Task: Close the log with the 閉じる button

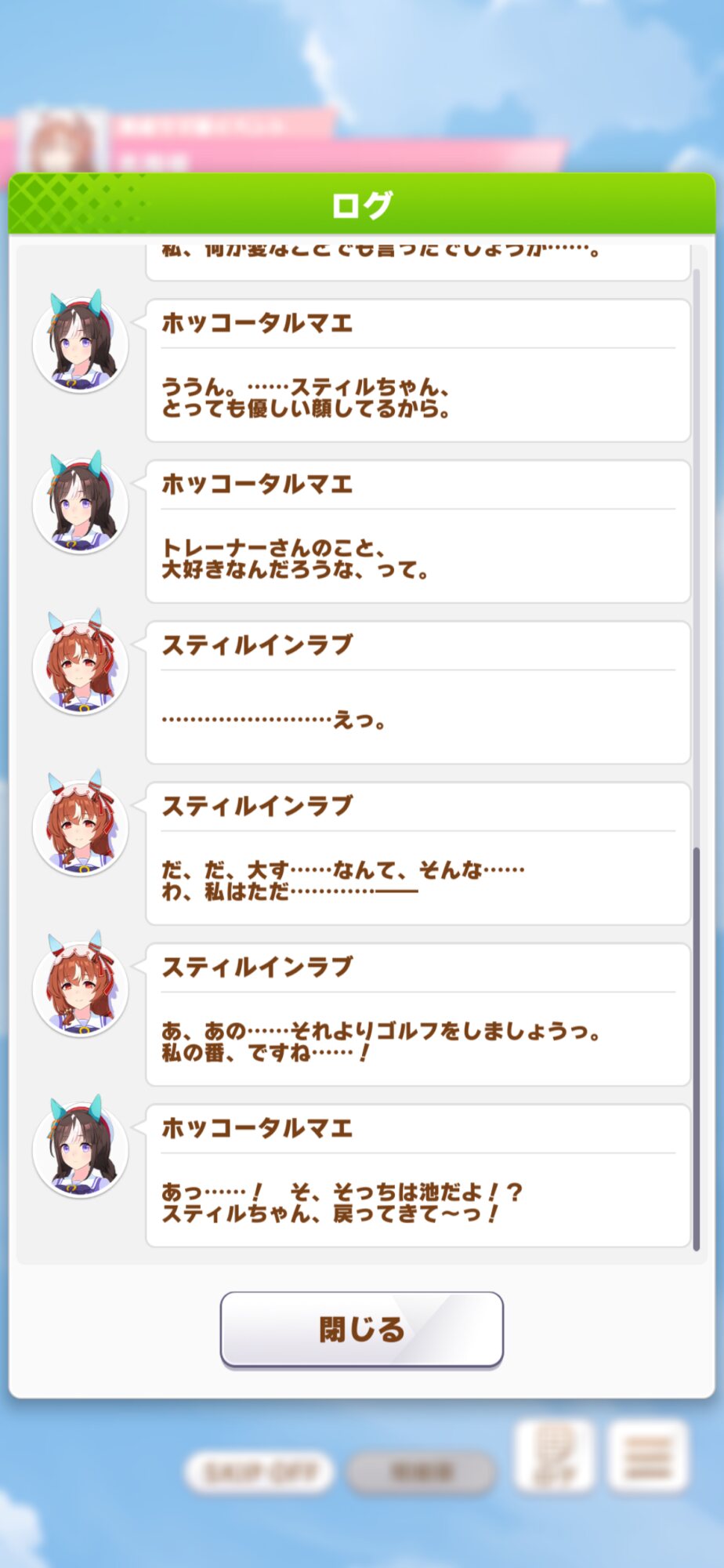Action: [361, 1329]
